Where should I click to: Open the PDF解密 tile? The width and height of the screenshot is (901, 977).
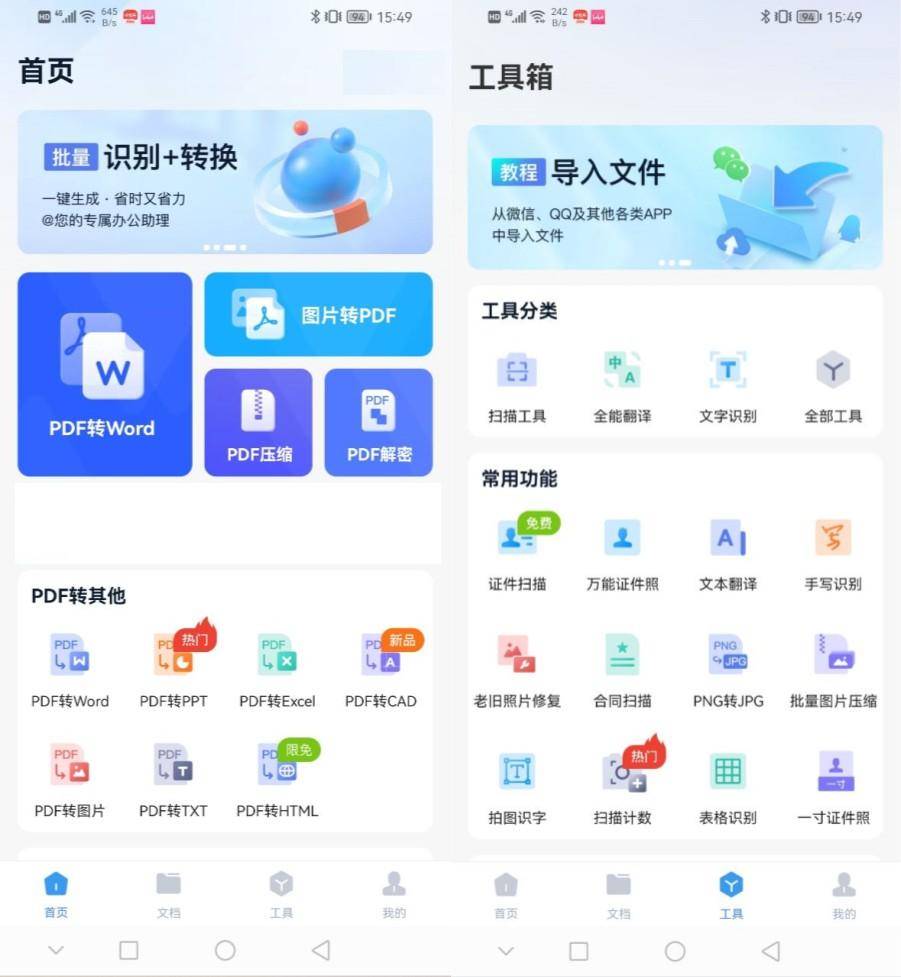pos(378,422)
